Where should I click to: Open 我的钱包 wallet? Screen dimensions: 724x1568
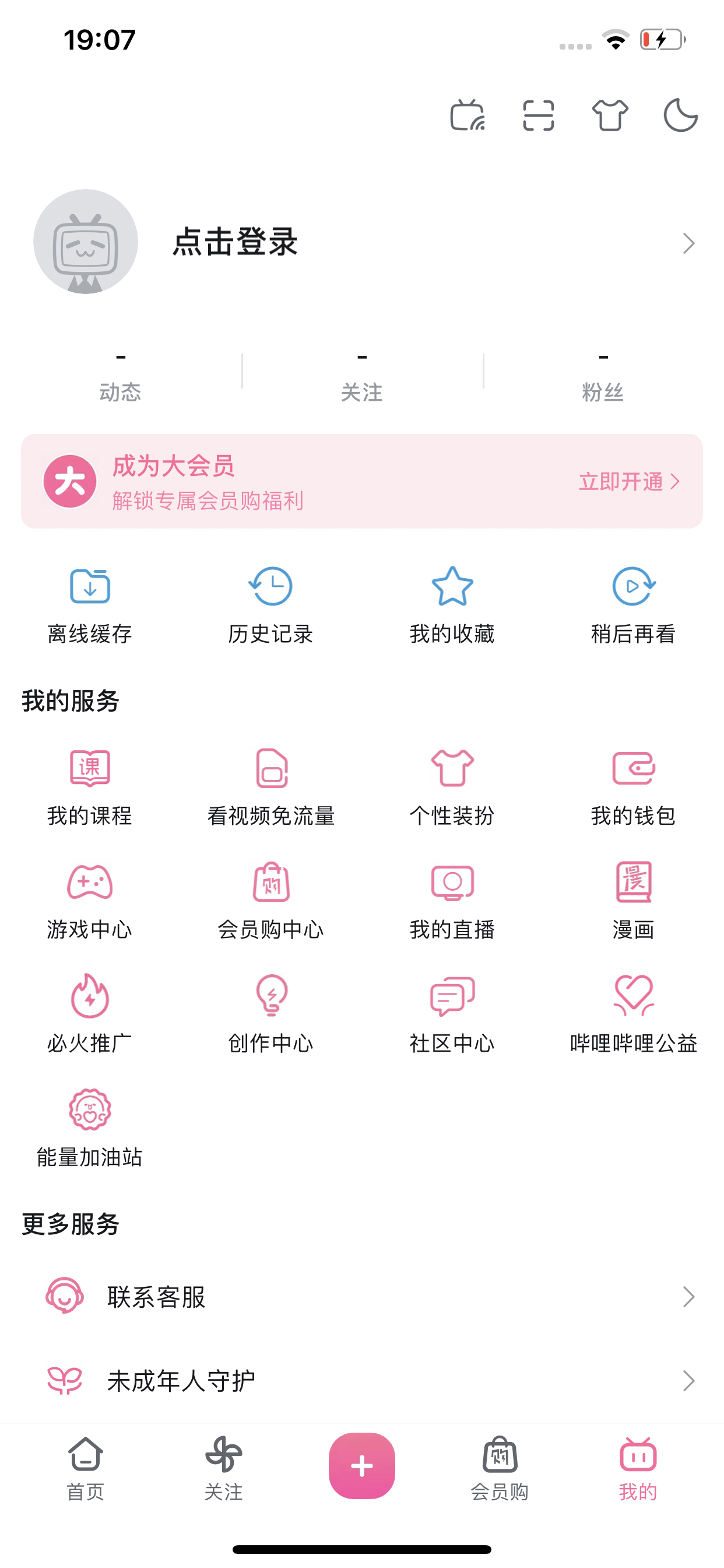[633, 786]
